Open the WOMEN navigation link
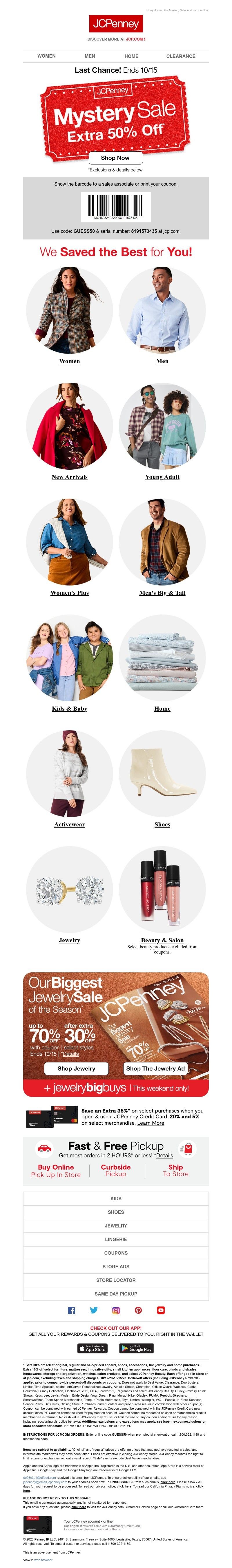 [x=46, y=56]
